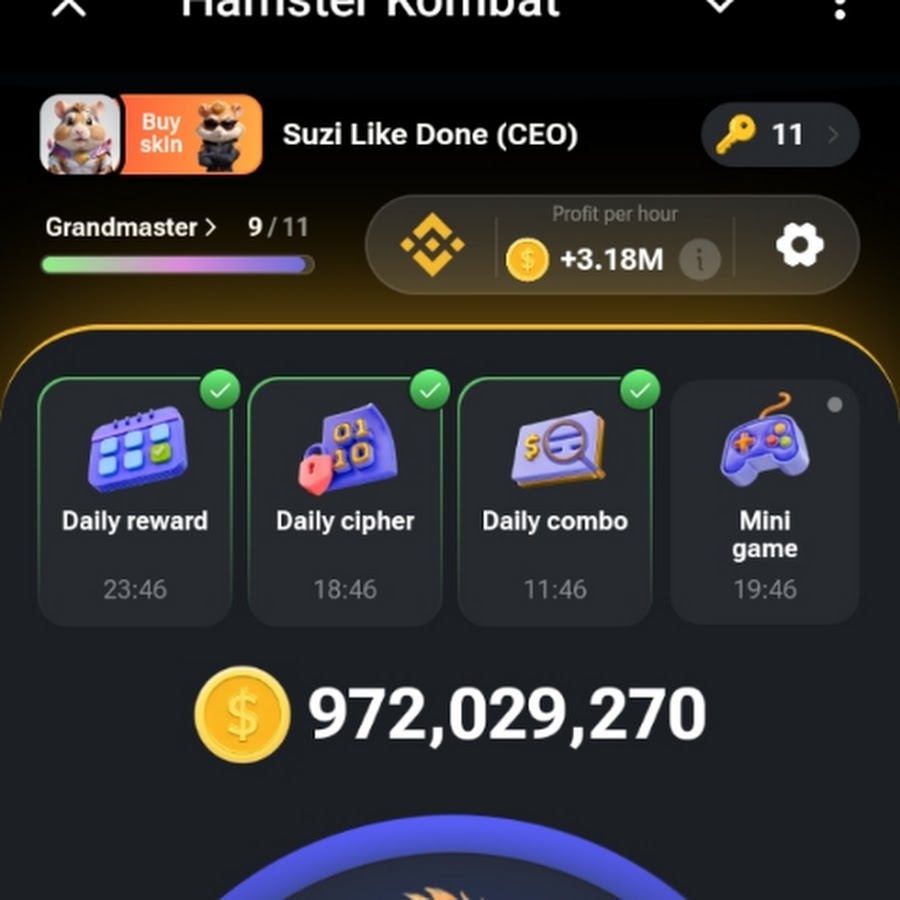Open the keys counter showing 11

pos(780,135)
